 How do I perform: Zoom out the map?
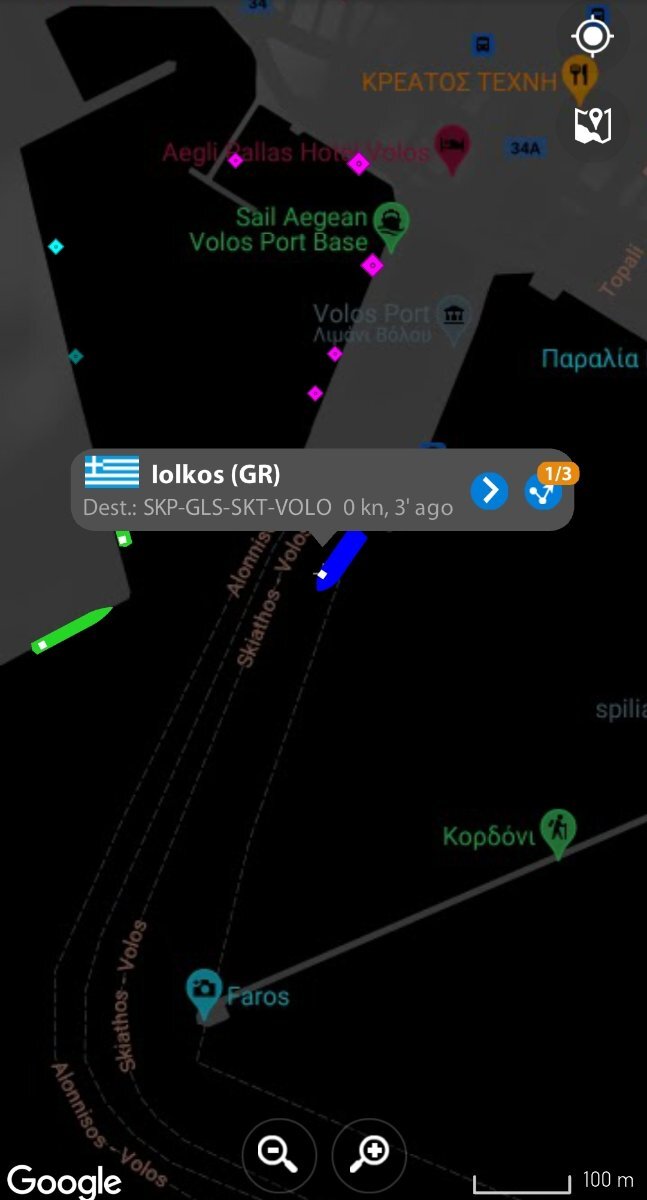278,1154
